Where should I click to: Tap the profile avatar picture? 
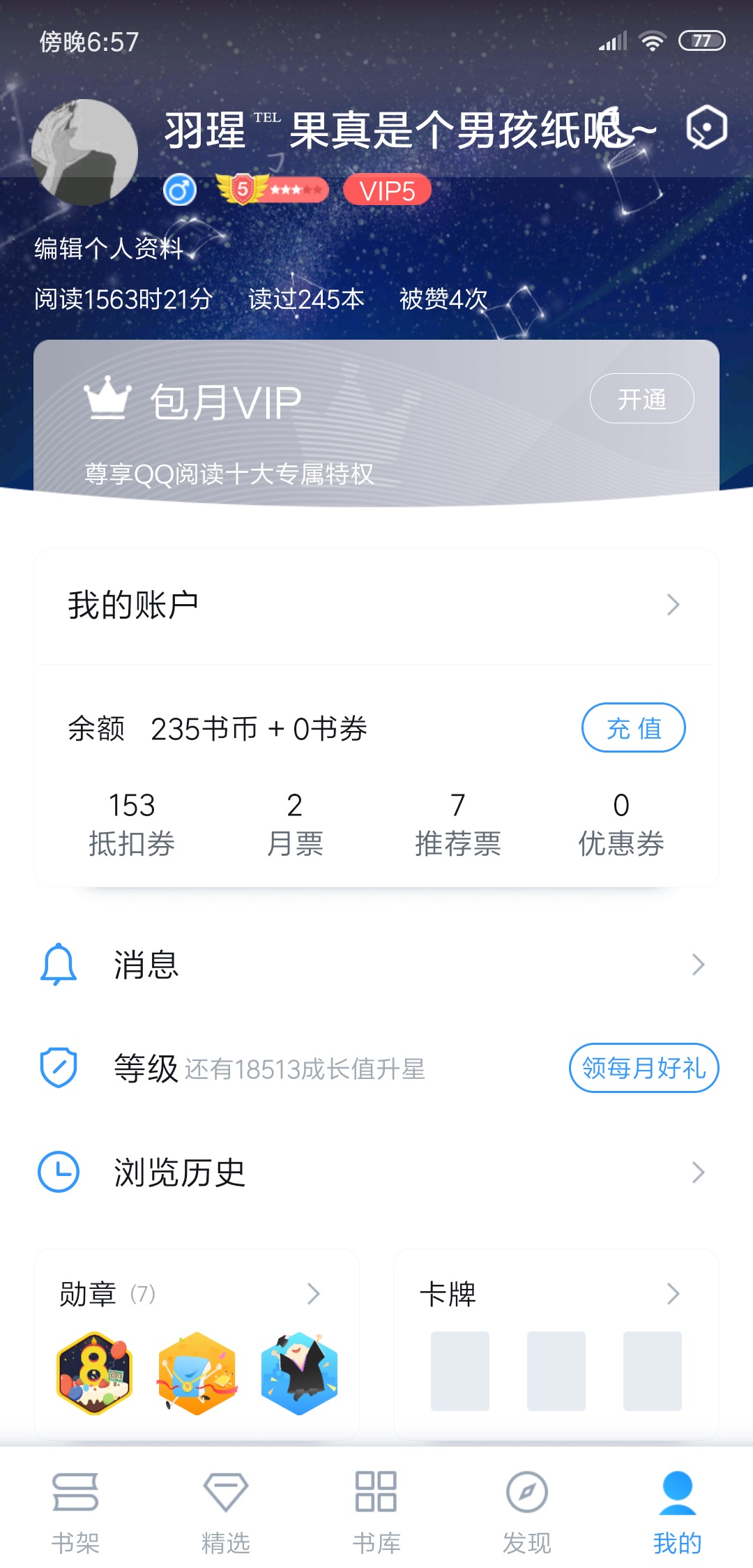(85, 152)
